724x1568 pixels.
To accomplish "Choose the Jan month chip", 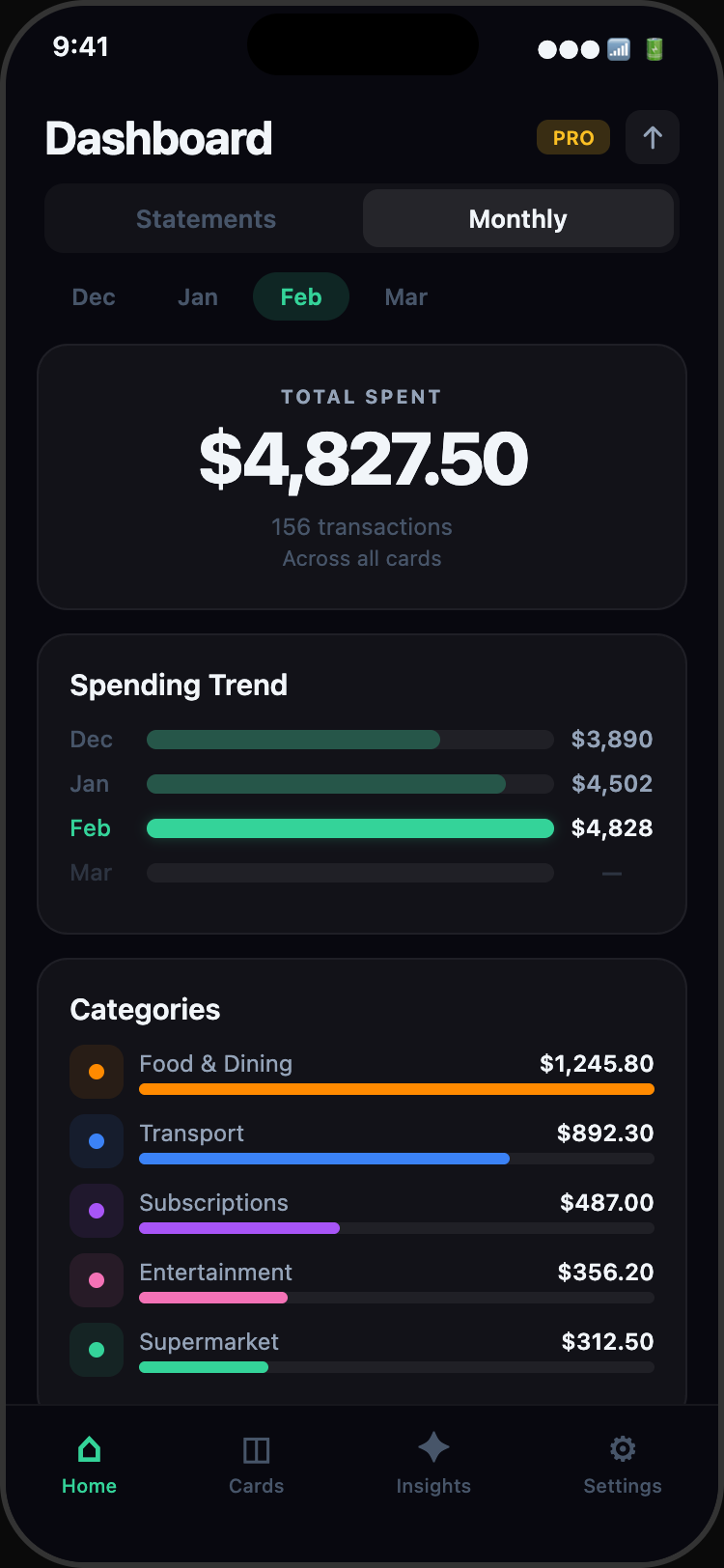I will [198, 297].
